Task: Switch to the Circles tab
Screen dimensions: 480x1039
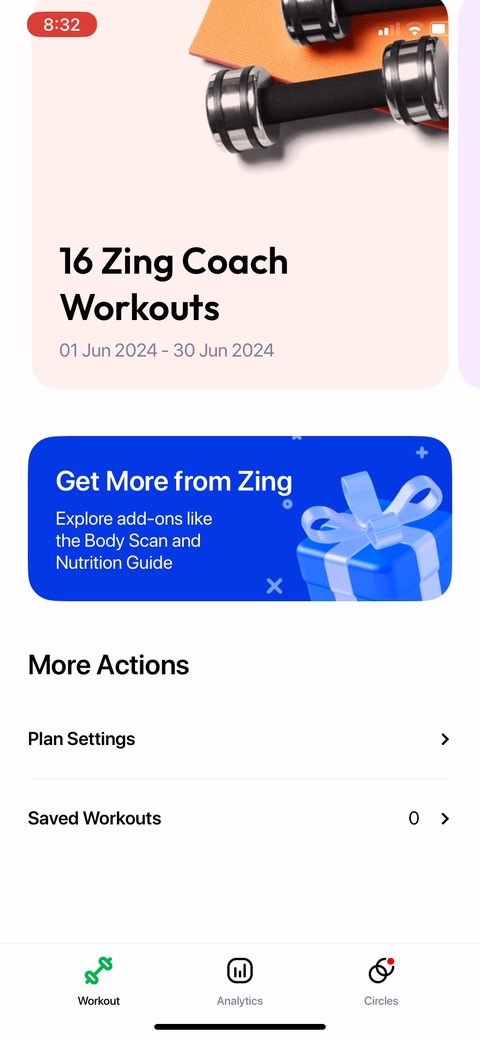Action: tap(381, 981)
